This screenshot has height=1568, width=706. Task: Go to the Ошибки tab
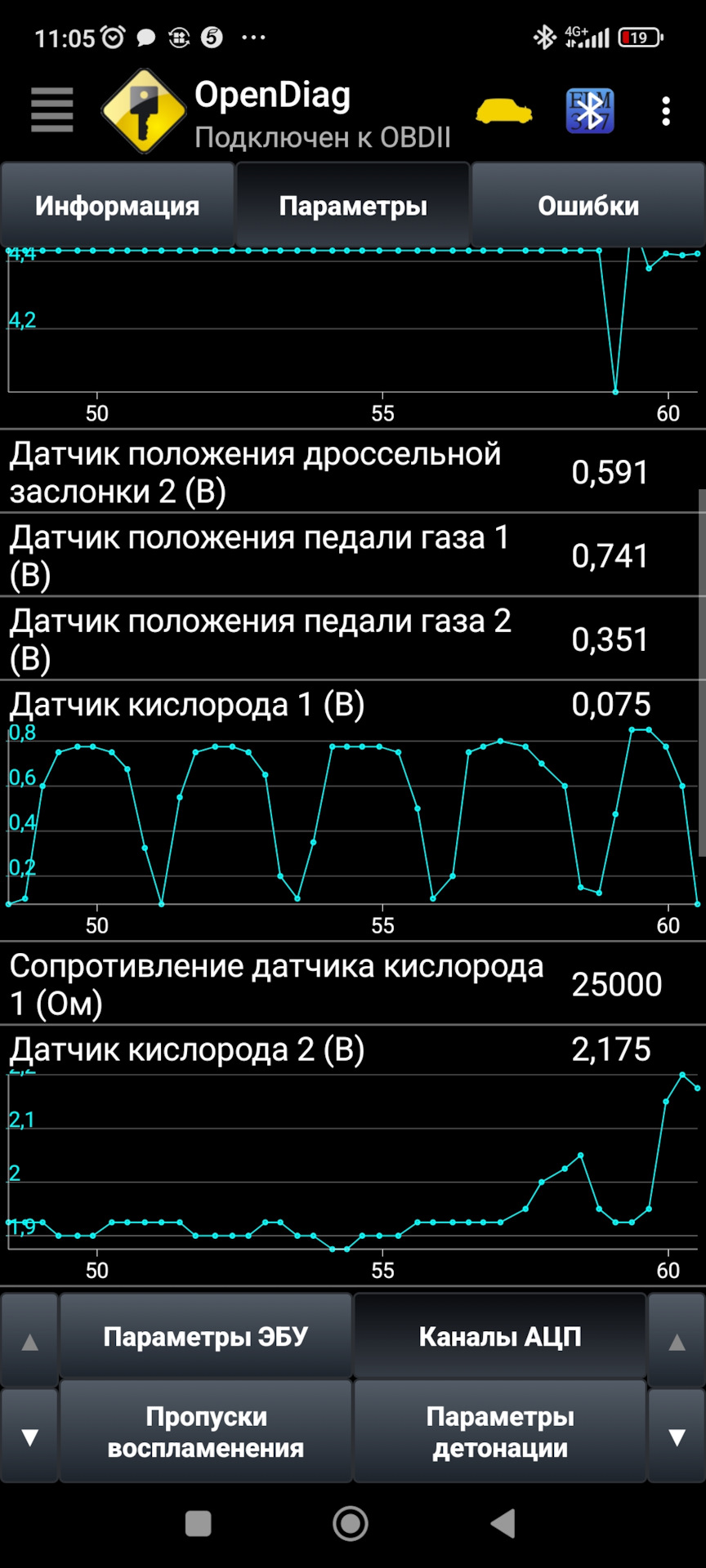pos(588,206)
